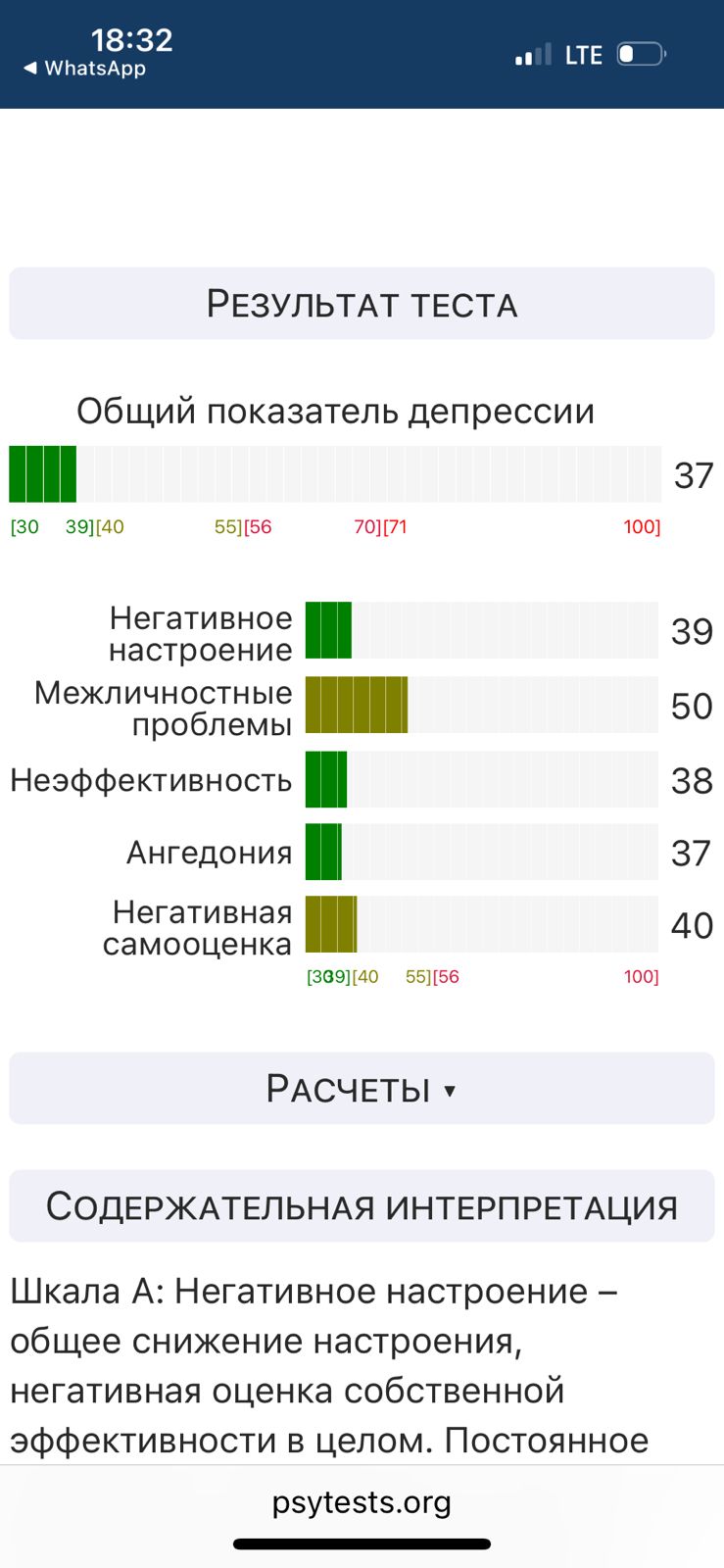Viewport: 724px width, 1568px height.
Task: Expand the Расчеты section
Action: (362, 1089)
